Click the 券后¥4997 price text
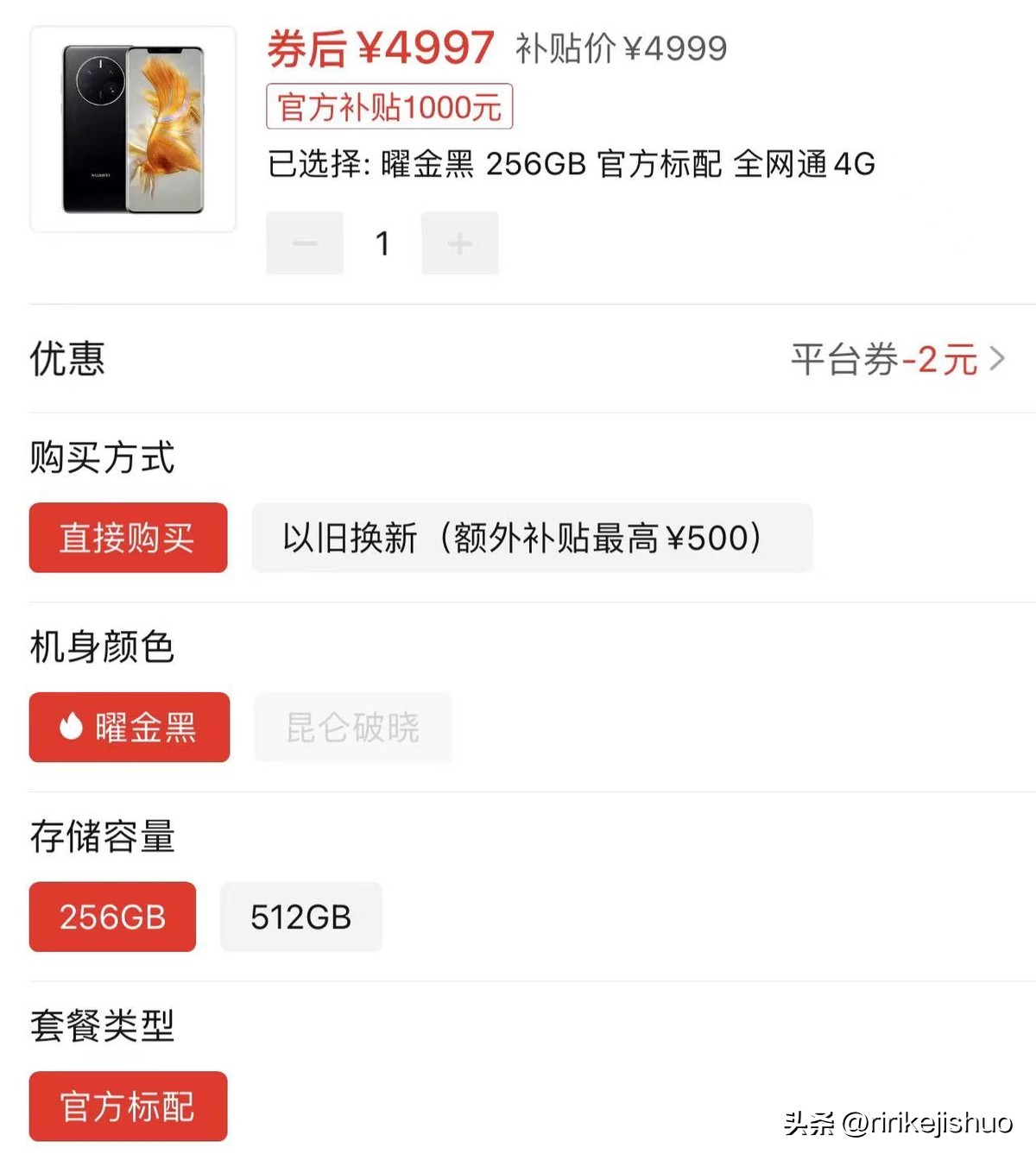The image size is (1036, 1160). coord(380,47)
